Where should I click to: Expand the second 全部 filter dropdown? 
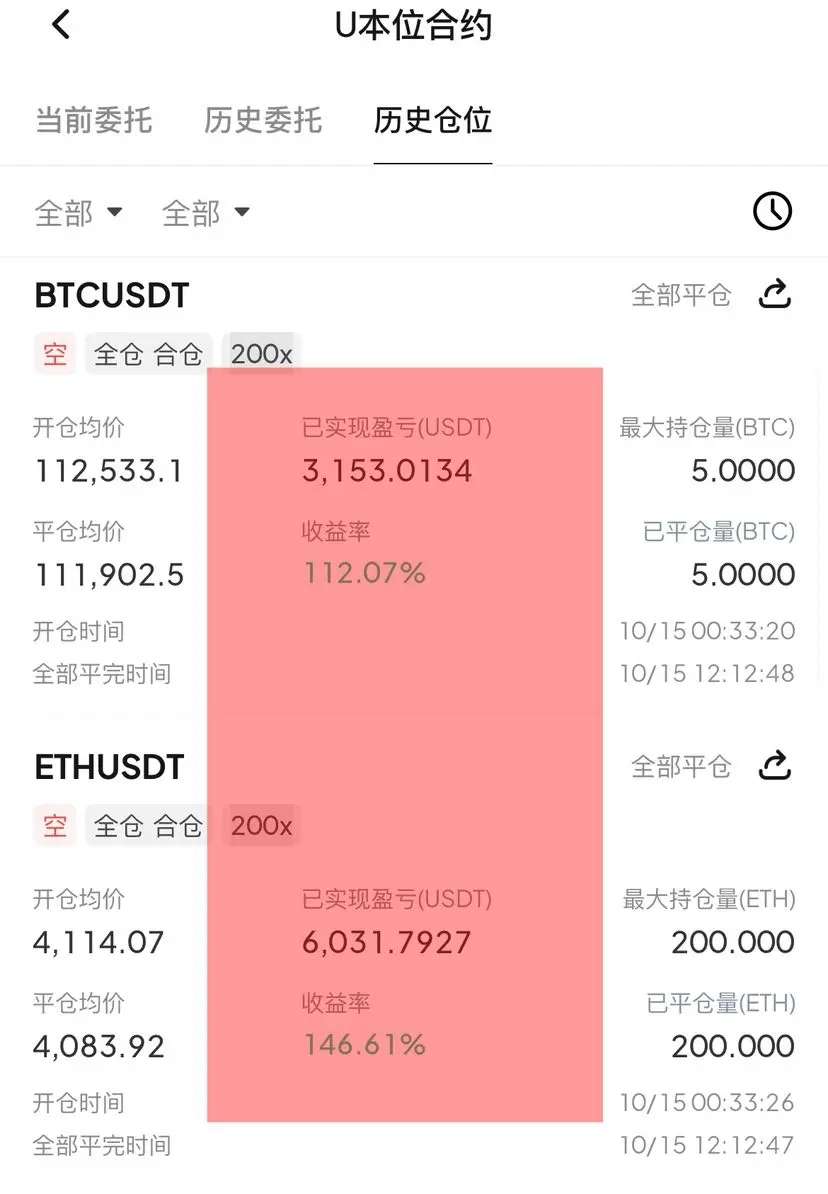(206, 213)
